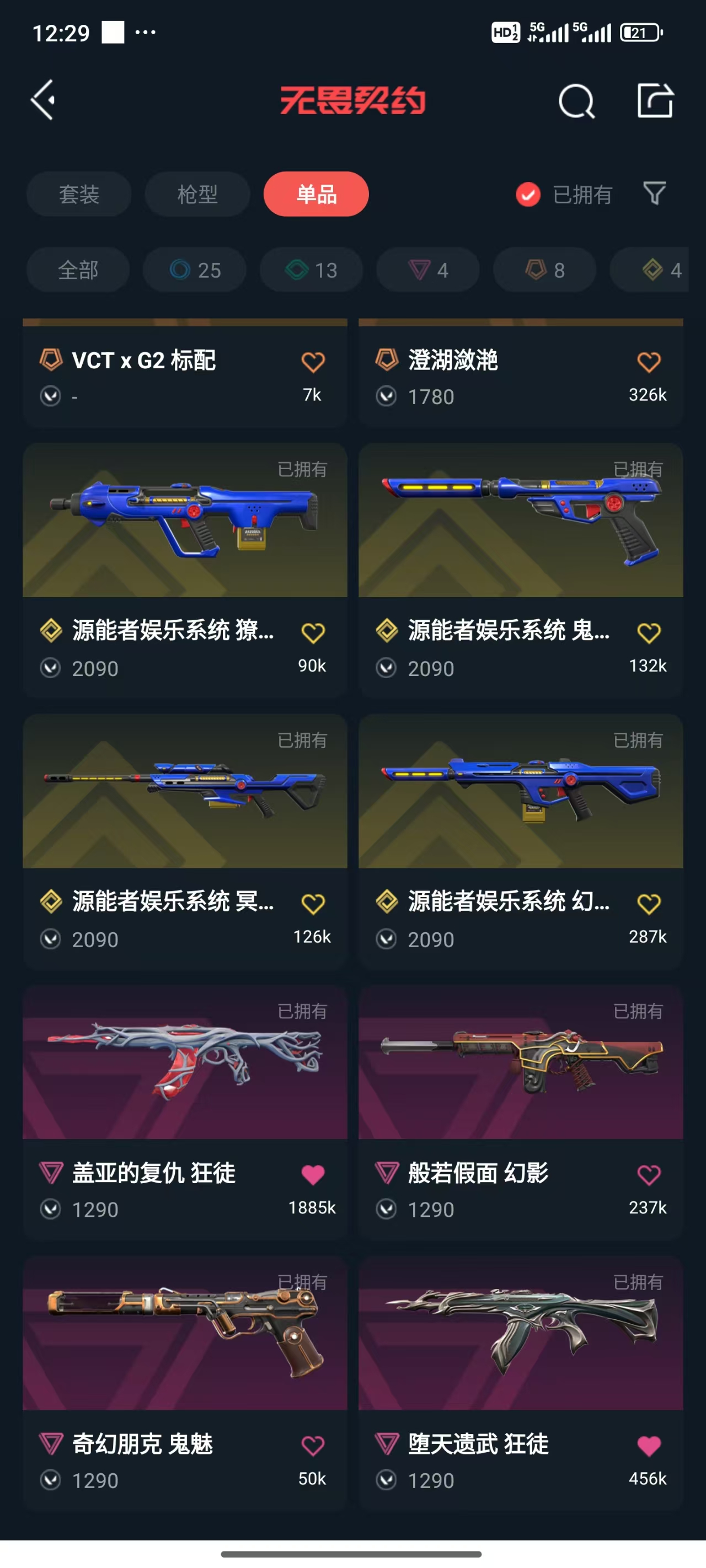706x1568 pixels.
Task: Select the 全部 filter chip
Action: (78, 270)
